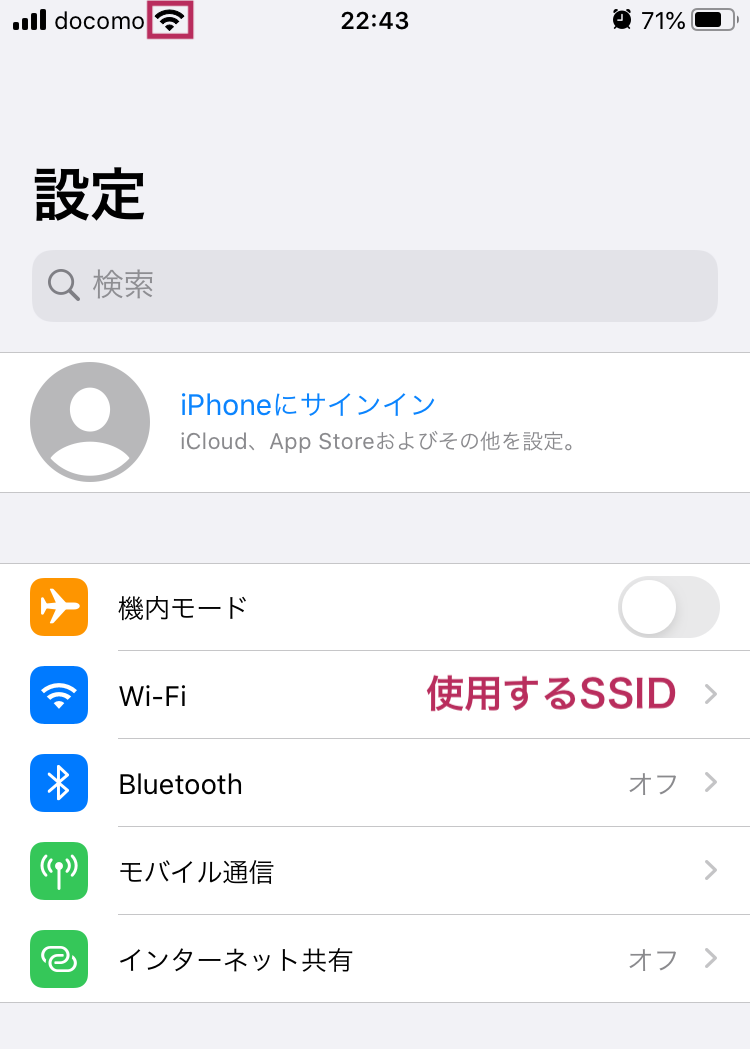This screenshot has height=1049, width=750.
Task: Tap the blue Wi-Fi icon in settings list
Action: (x=58, y=695)
